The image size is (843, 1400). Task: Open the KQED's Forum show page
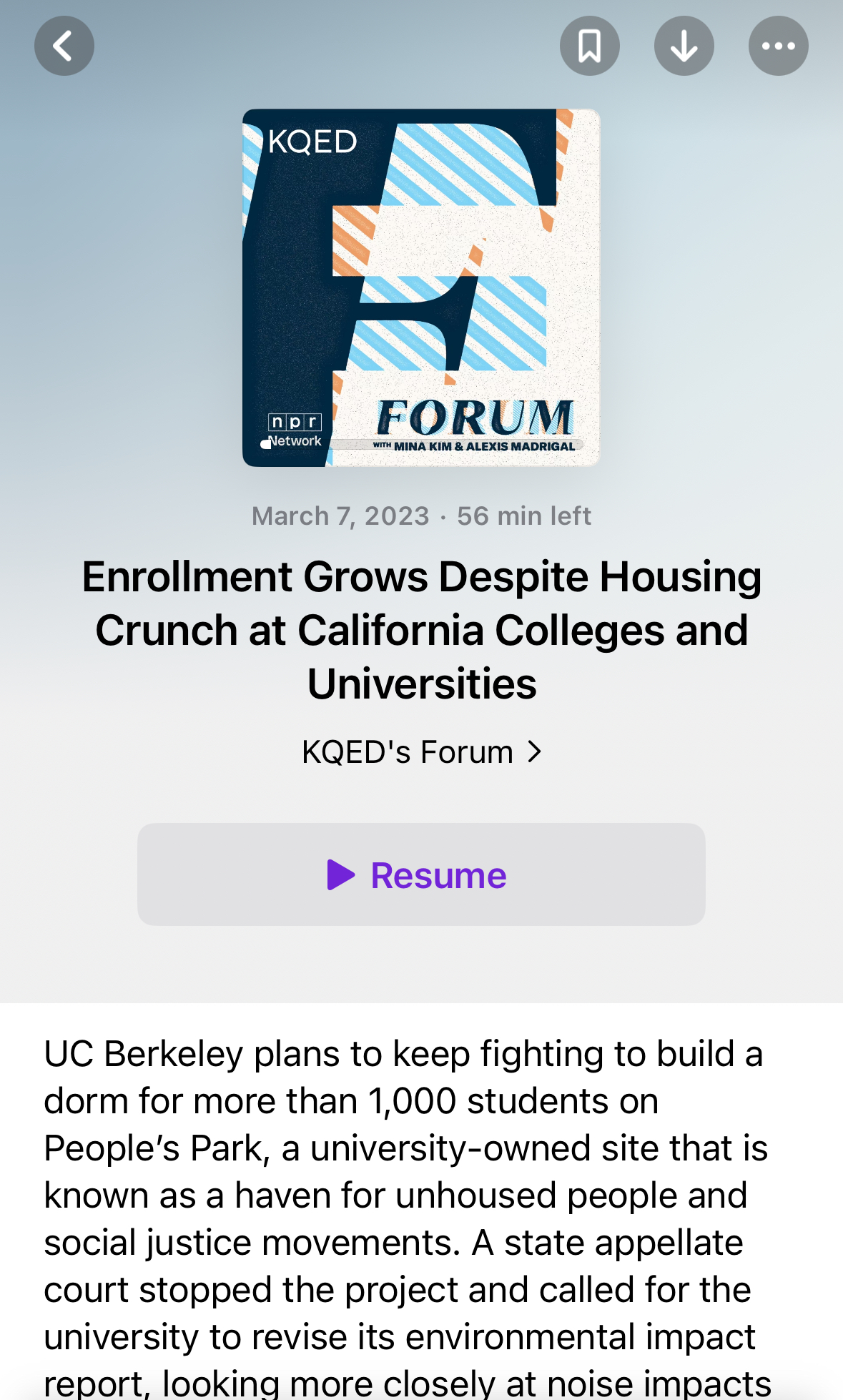click(421, 752)
